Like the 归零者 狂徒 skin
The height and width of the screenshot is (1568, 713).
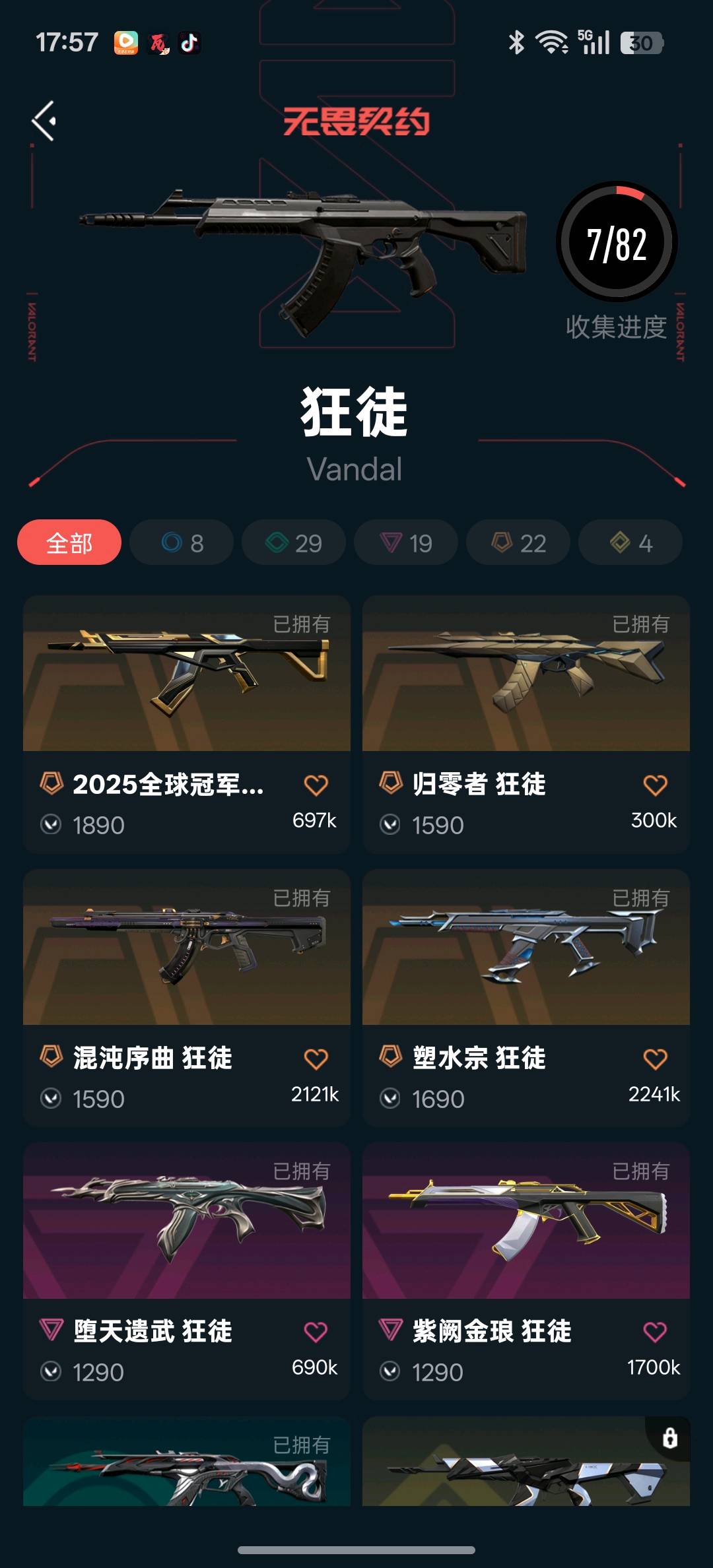(x=655, y=785)
